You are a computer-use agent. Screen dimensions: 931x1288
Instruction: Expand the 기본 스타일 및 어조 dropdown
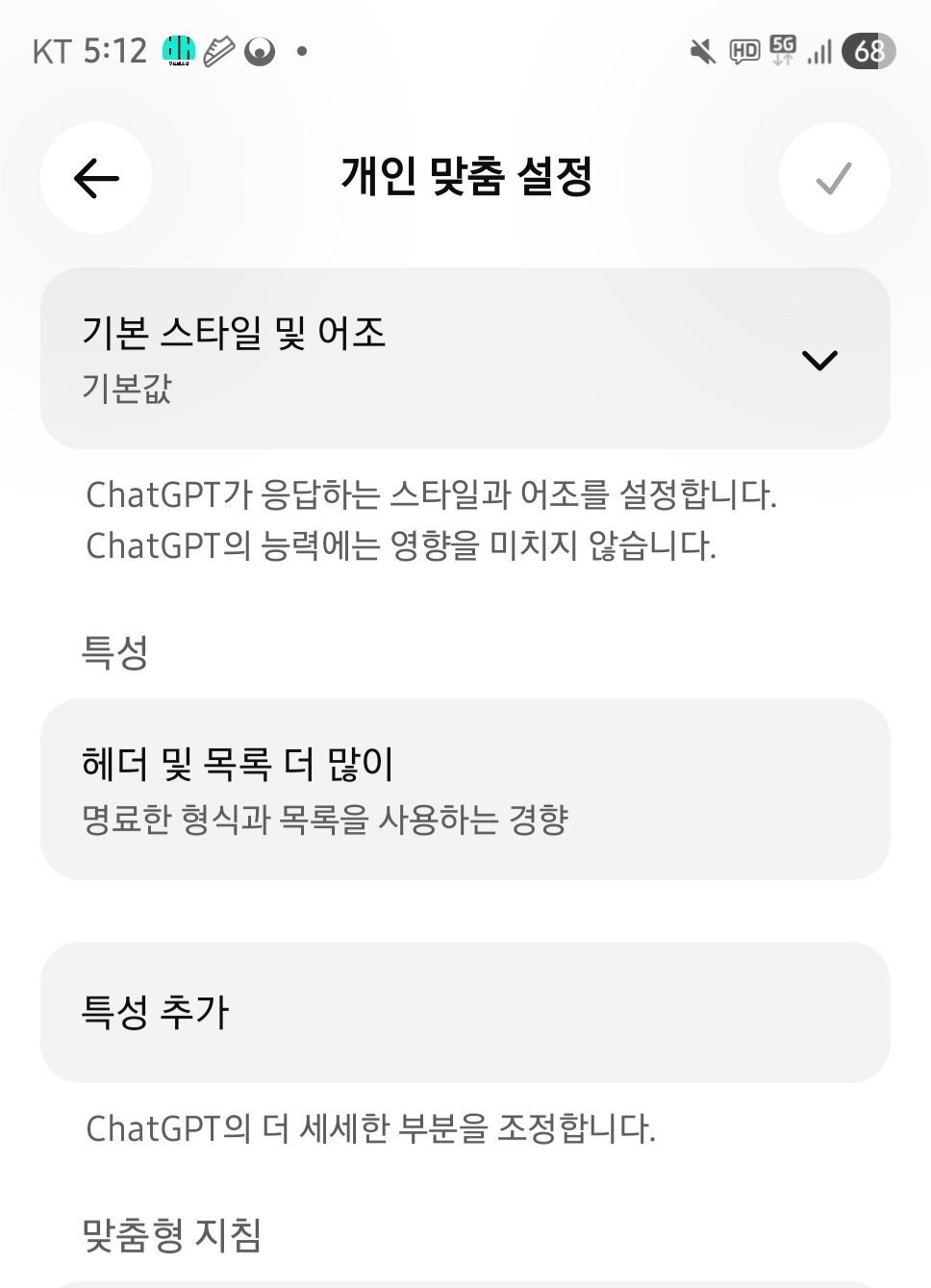(x=818, y=360)
